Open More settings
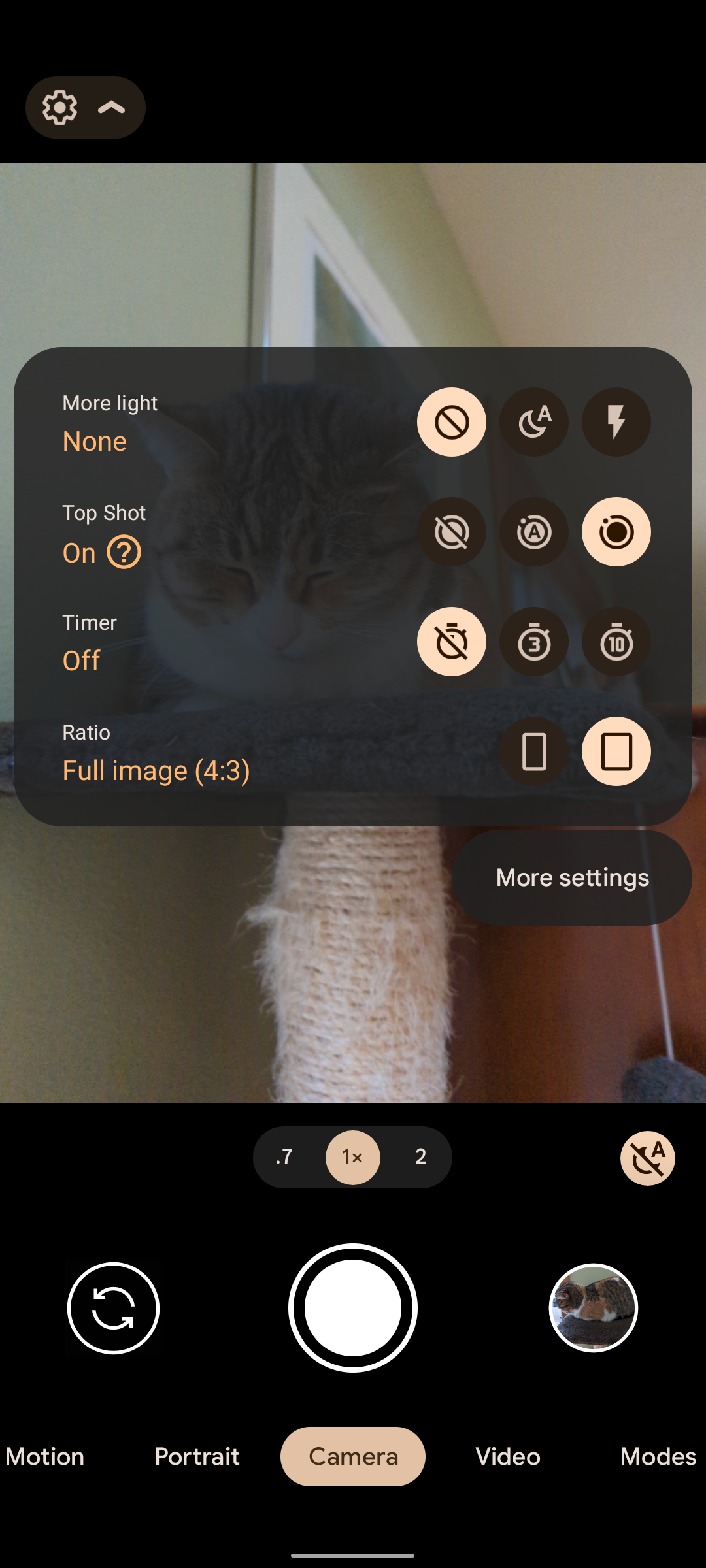The width and height of the screenshot is (706, 1568). pos(572,877)
